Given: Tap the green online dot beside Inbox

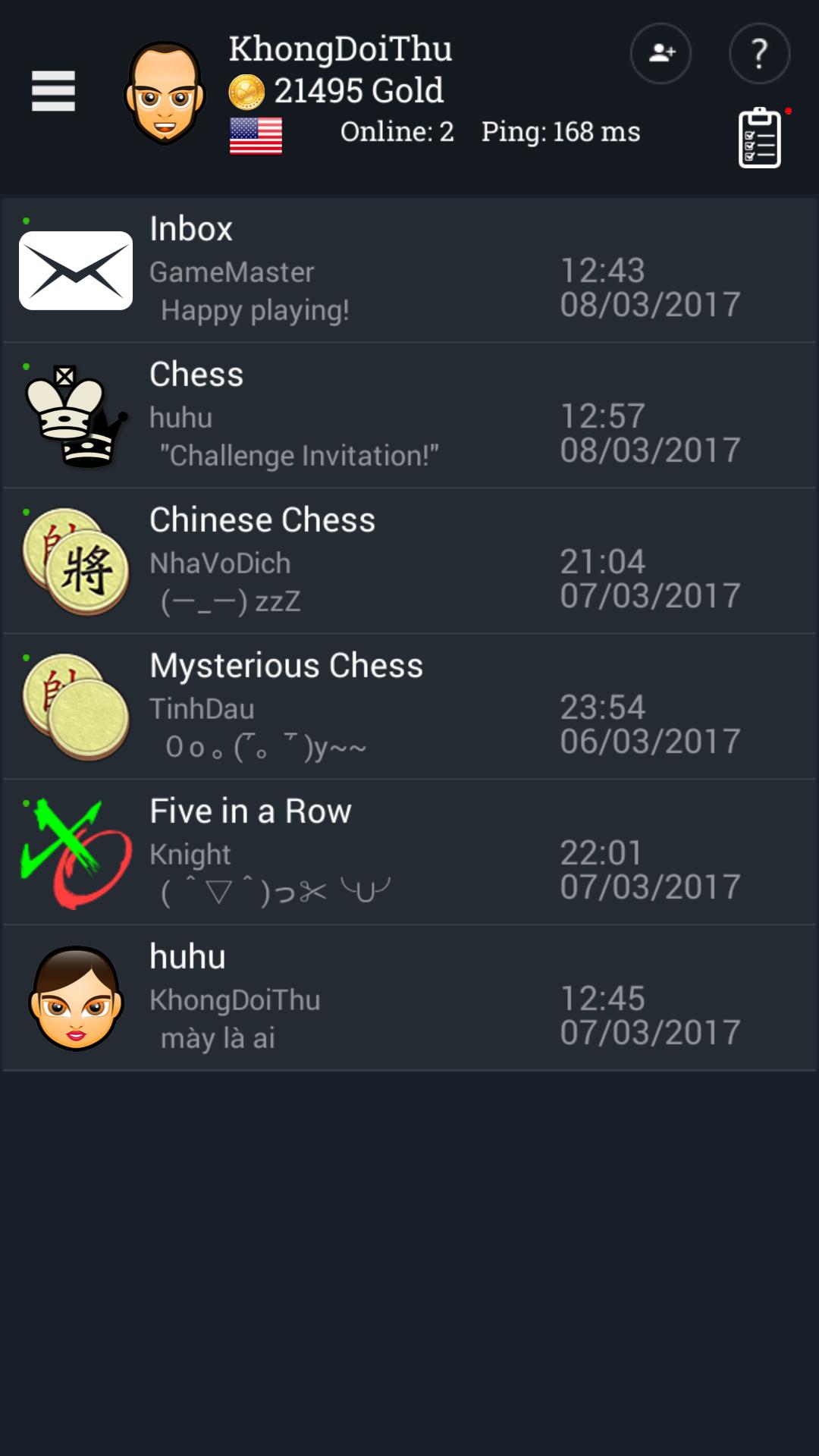Looking at the screenshot, I should pyautogui.click(x=27, y=220).
